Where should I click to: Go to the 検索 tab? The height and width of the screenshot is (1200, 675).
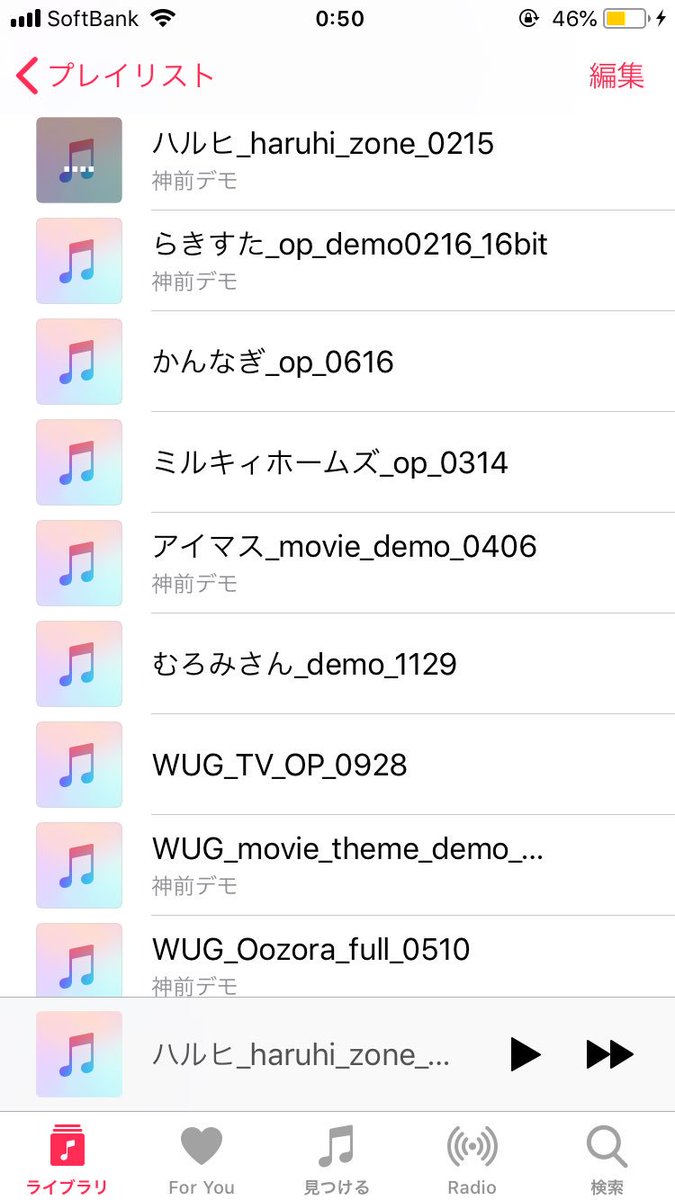pyautogui.click(x=607, y=1160)
